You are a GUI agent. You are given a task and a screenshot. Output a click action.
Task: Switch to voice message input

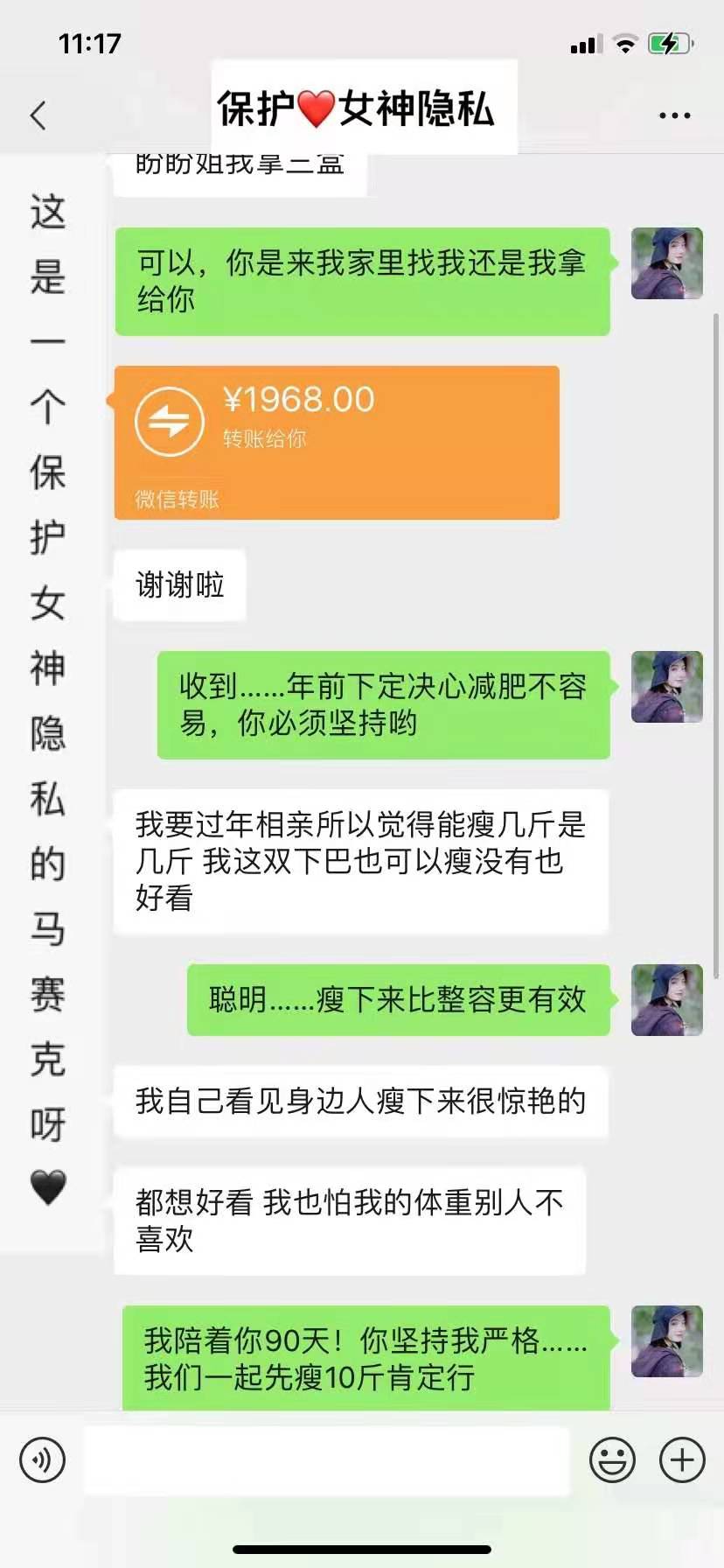coord(42,1459)
